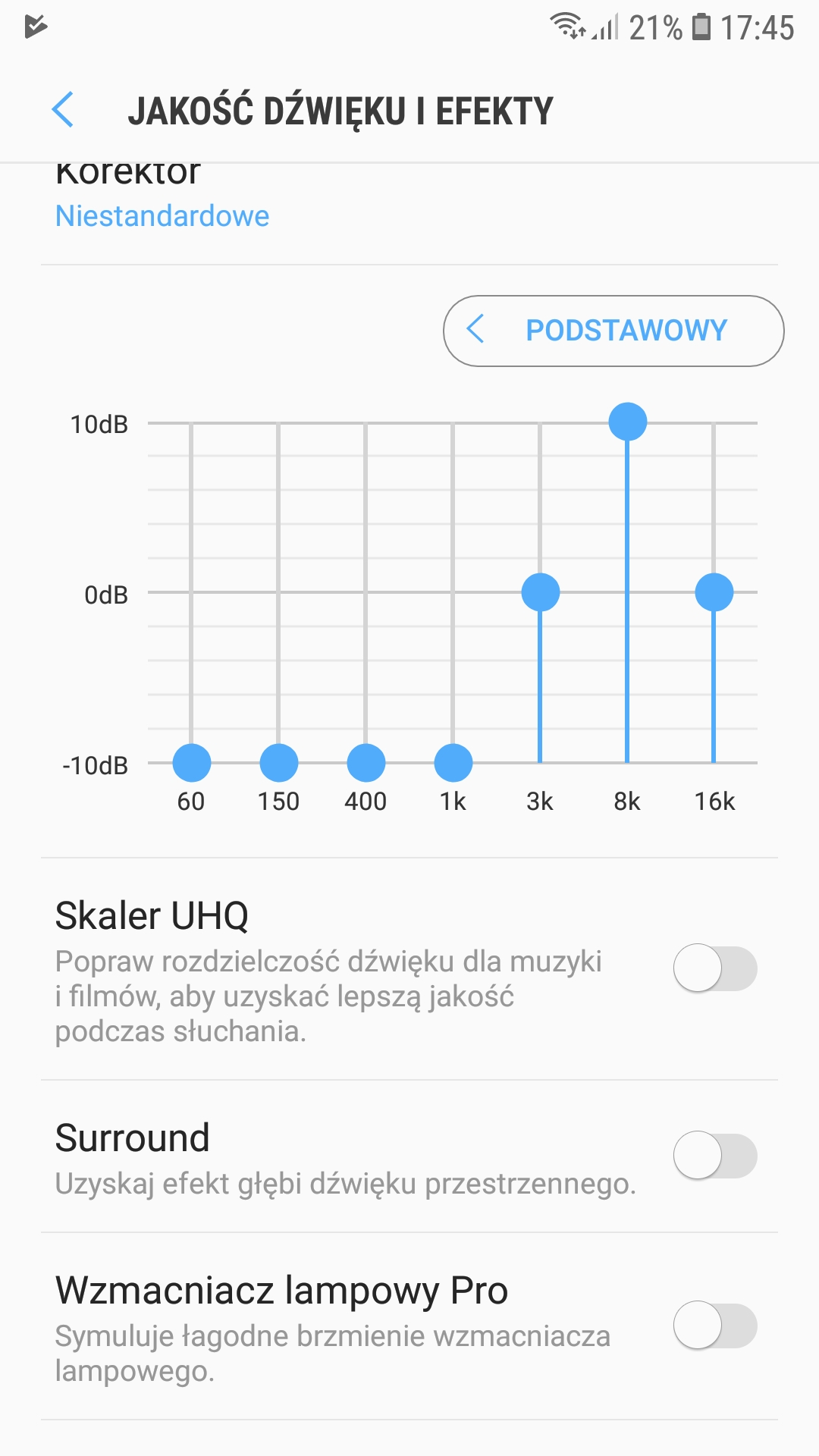This screenshot has height=1456, width=819.
Task: Turn on Surround sound effect
Action: click(x=714, y=1156)
